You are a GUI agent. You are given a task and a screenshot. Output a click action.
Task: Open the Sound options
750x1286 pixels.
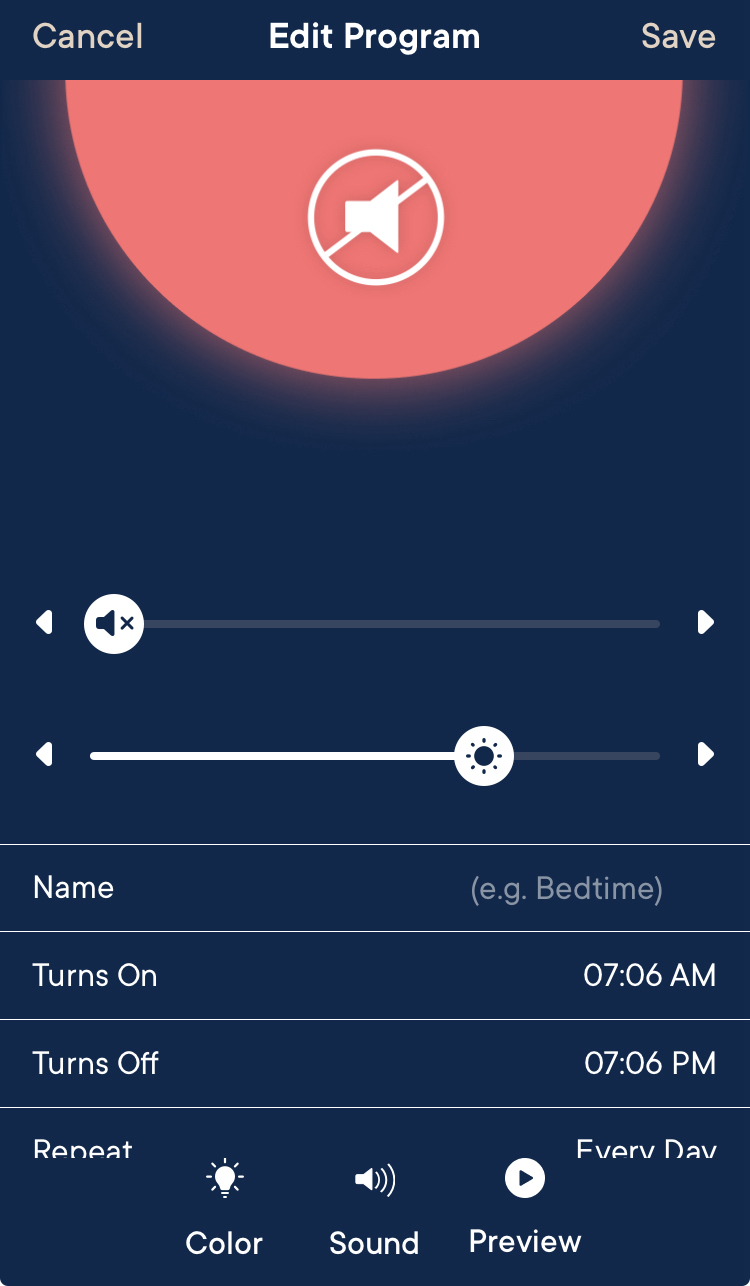pyautogui.click(x=374, y=1210)
